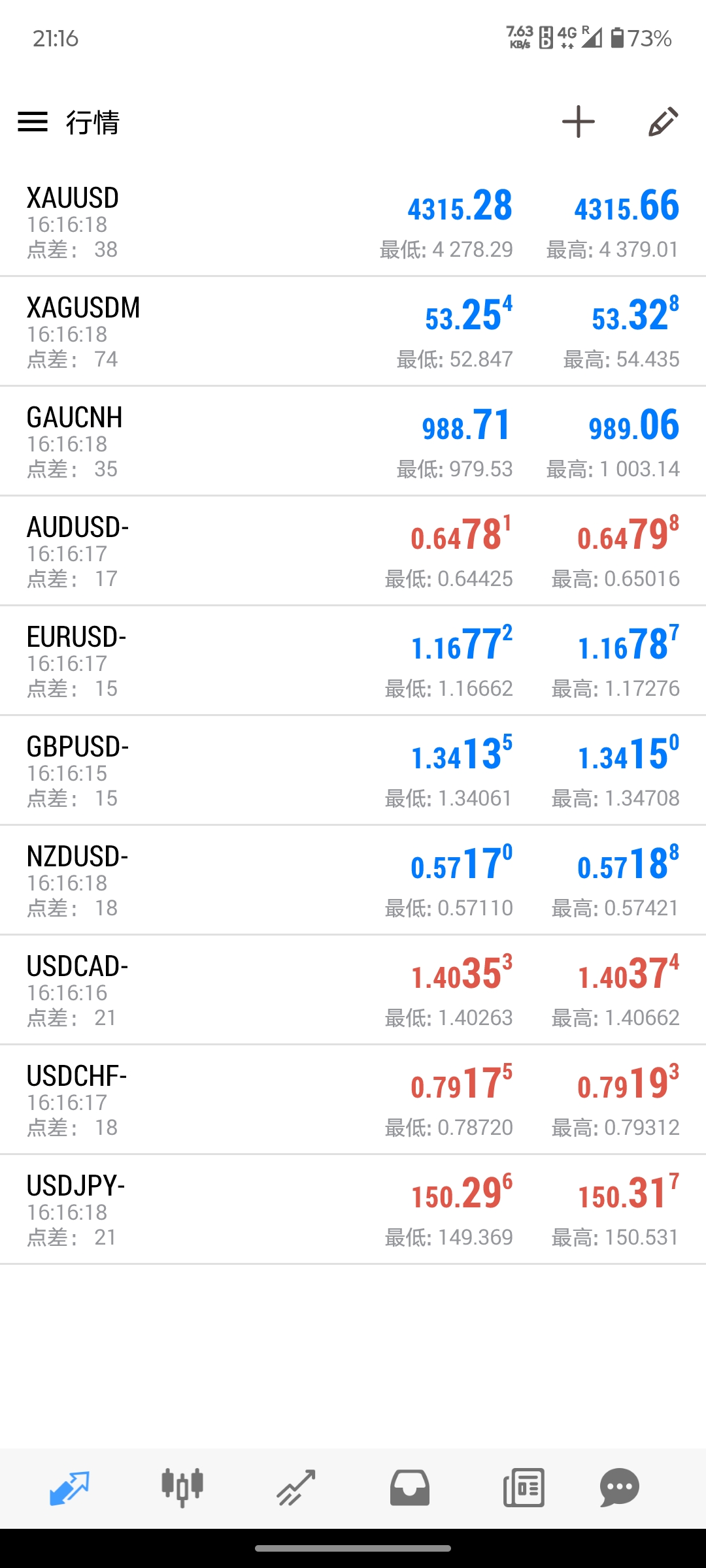Switch to the candlestick chart tab
706x1568 pixels.
(182, 1488)
